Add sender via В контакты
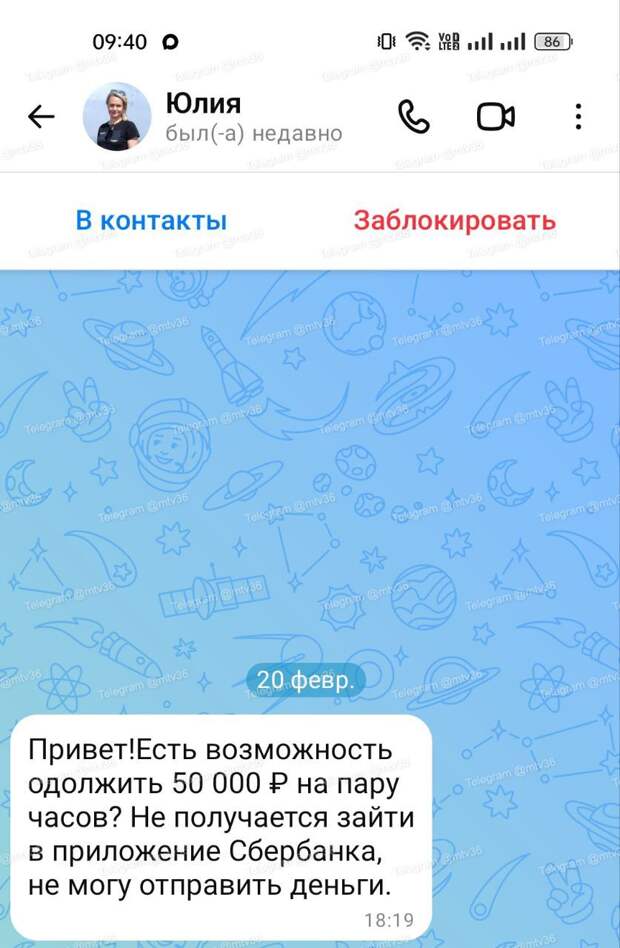 coord(151,220)
